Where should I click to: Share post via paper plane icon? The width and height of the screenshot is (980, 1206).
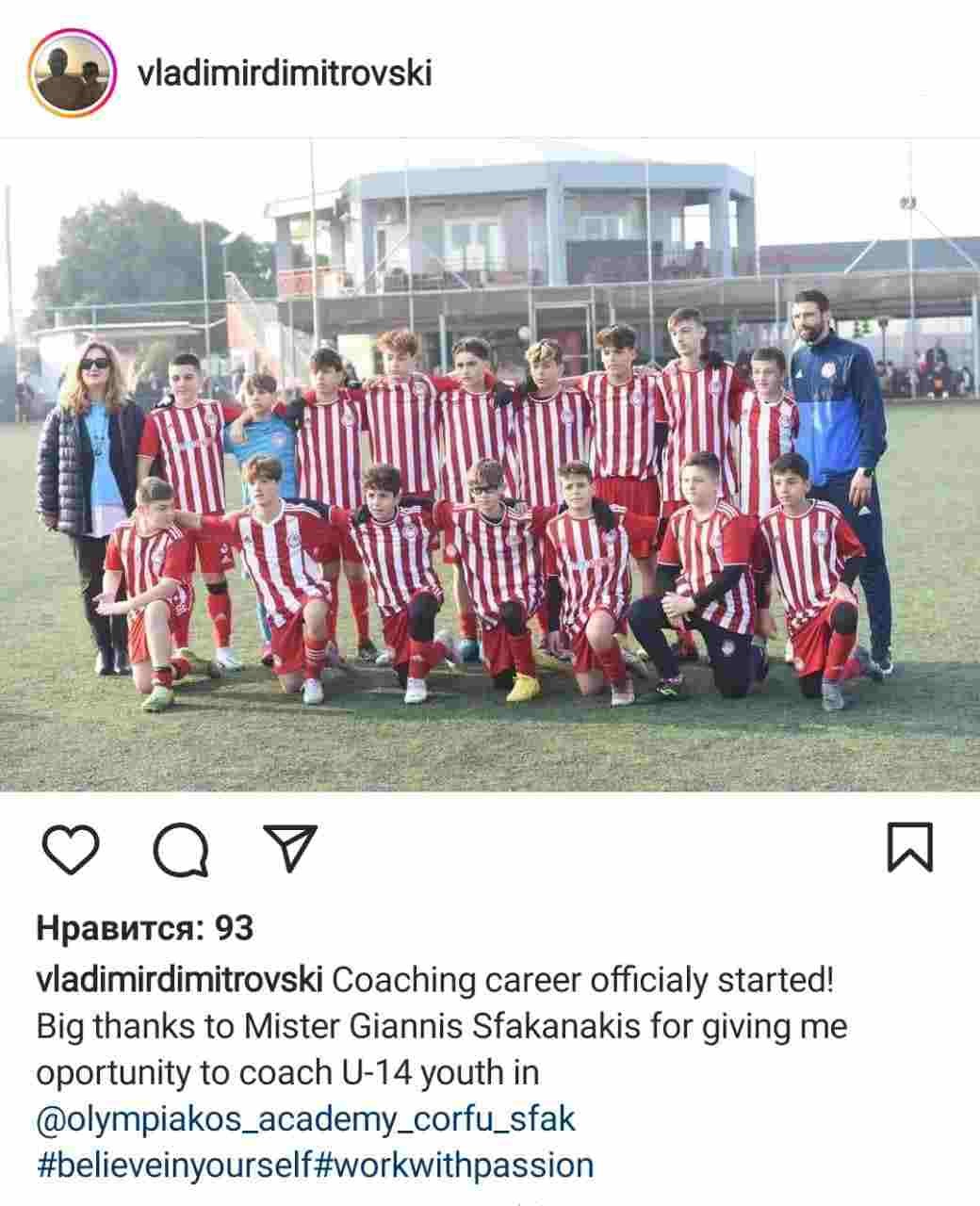tap(288, 847)
